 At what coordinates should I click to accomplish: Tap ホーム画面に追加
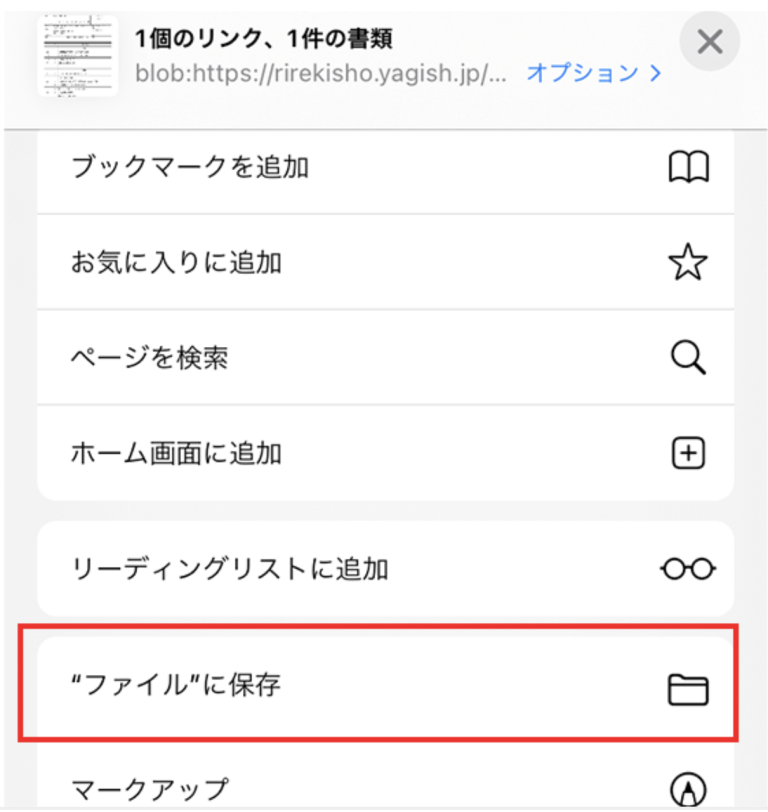click(180, 453)
